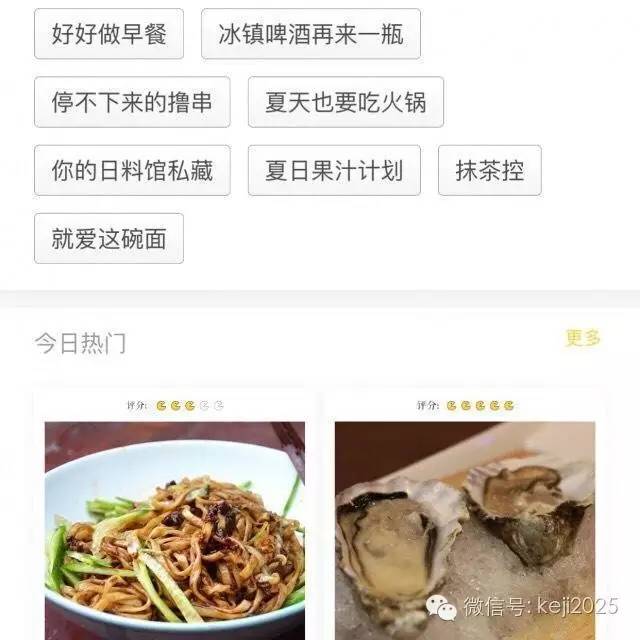Select the 好好做早餐 tag
The width and height of the screenshot is (640, 640).
109,35
